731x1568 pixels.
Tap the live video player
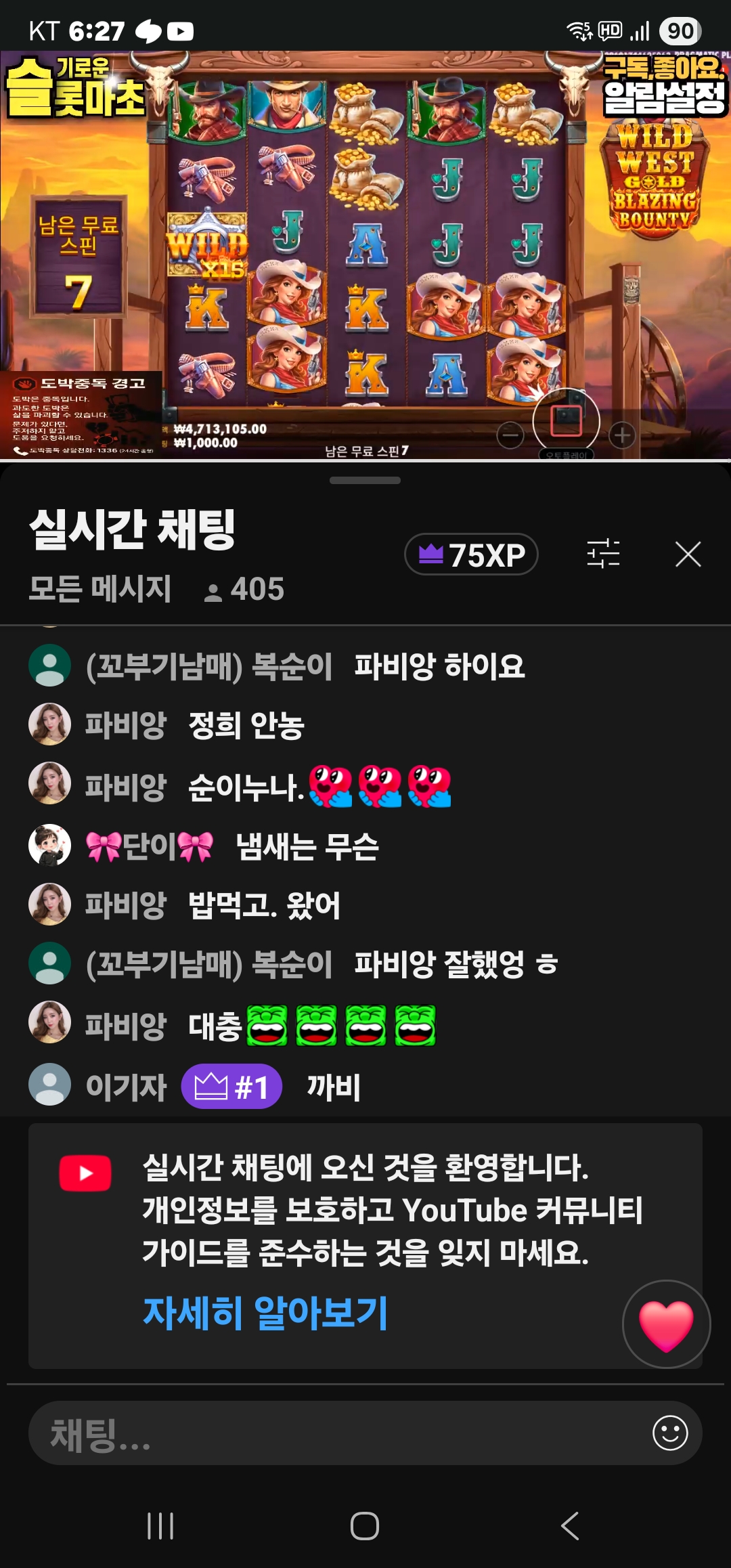(365, 255)
